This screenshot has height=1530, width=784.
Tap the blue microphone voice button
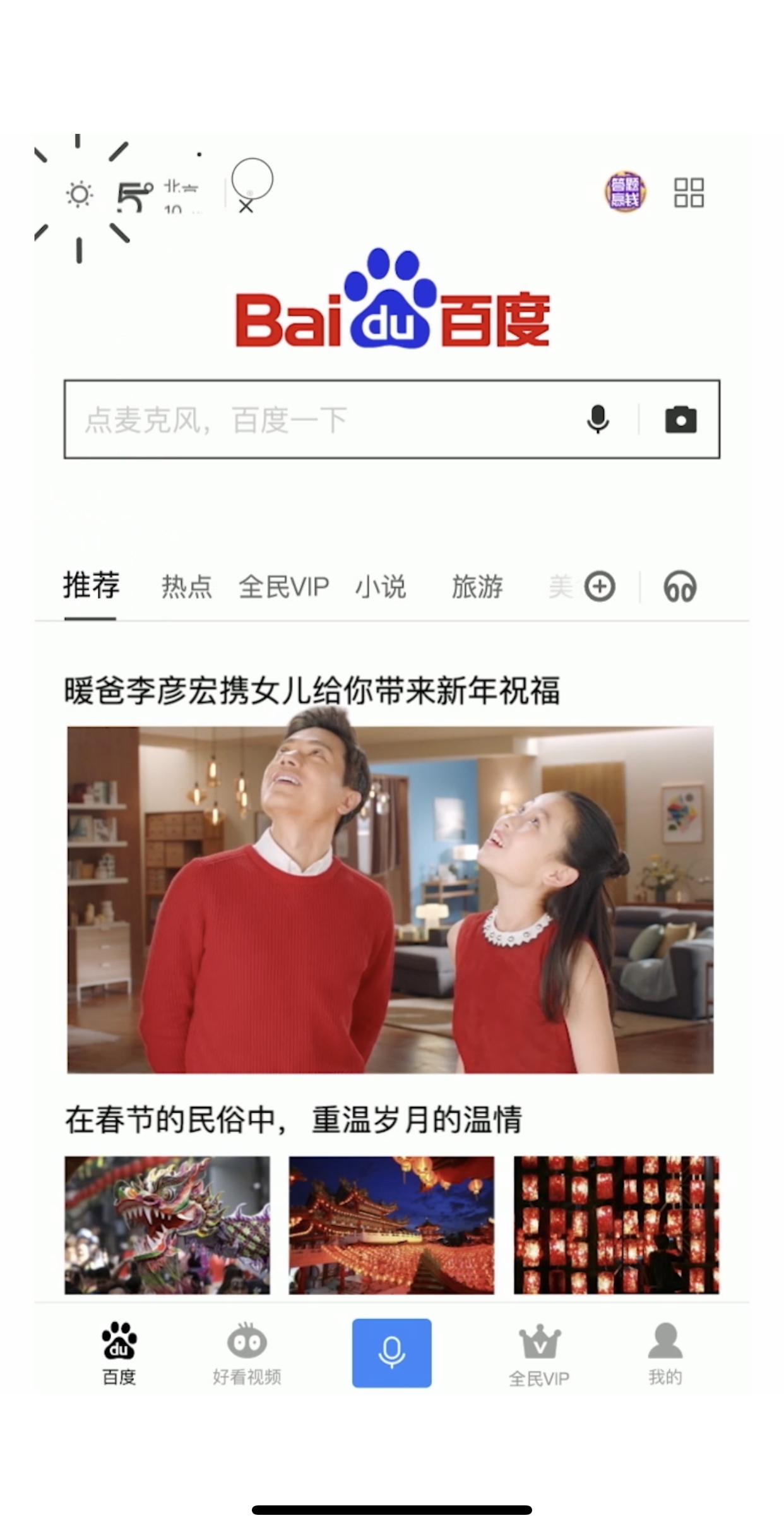pos(391,1353)
